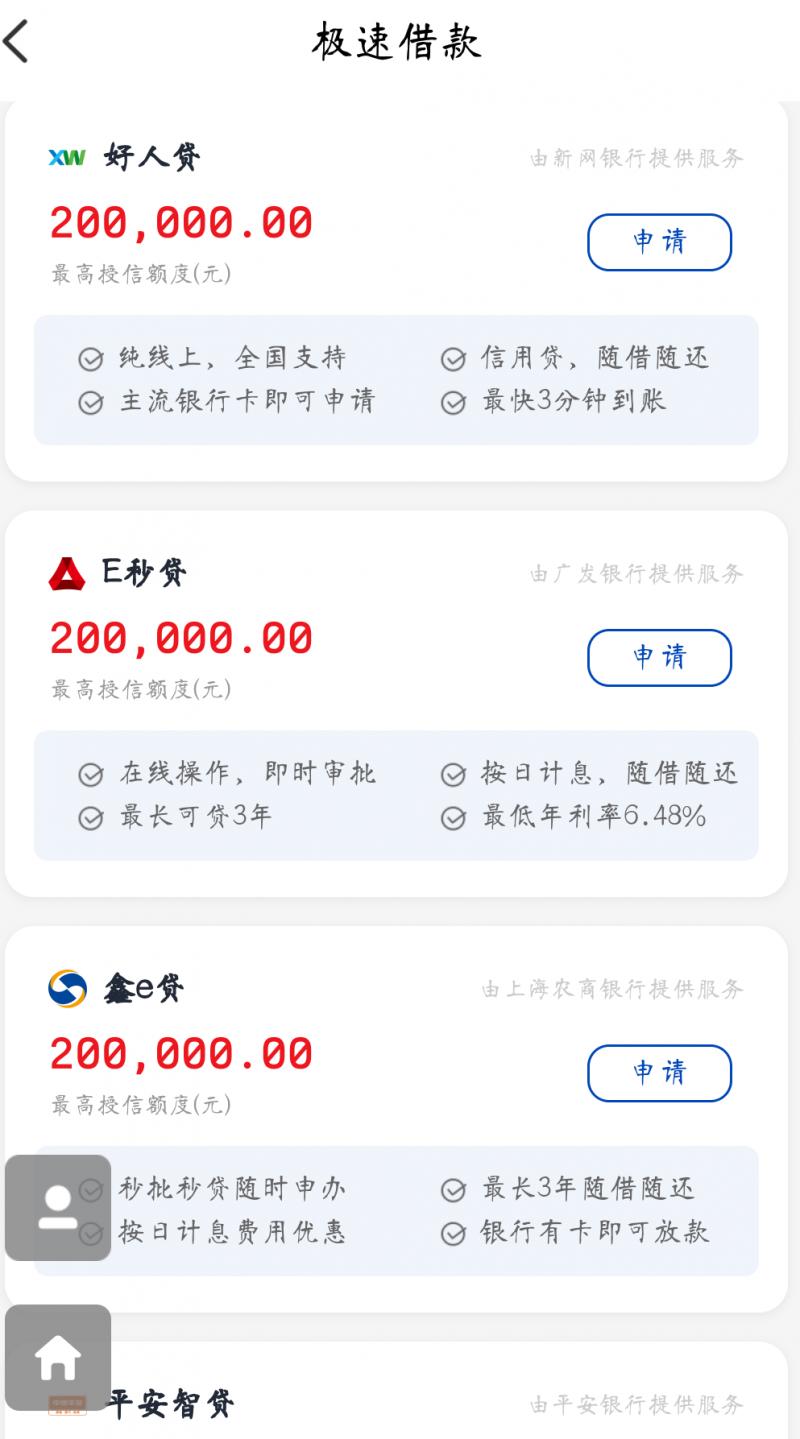
Task: Tap checkmark circle beside 按日计息费用优惠
Action: tap(90, 1233)
